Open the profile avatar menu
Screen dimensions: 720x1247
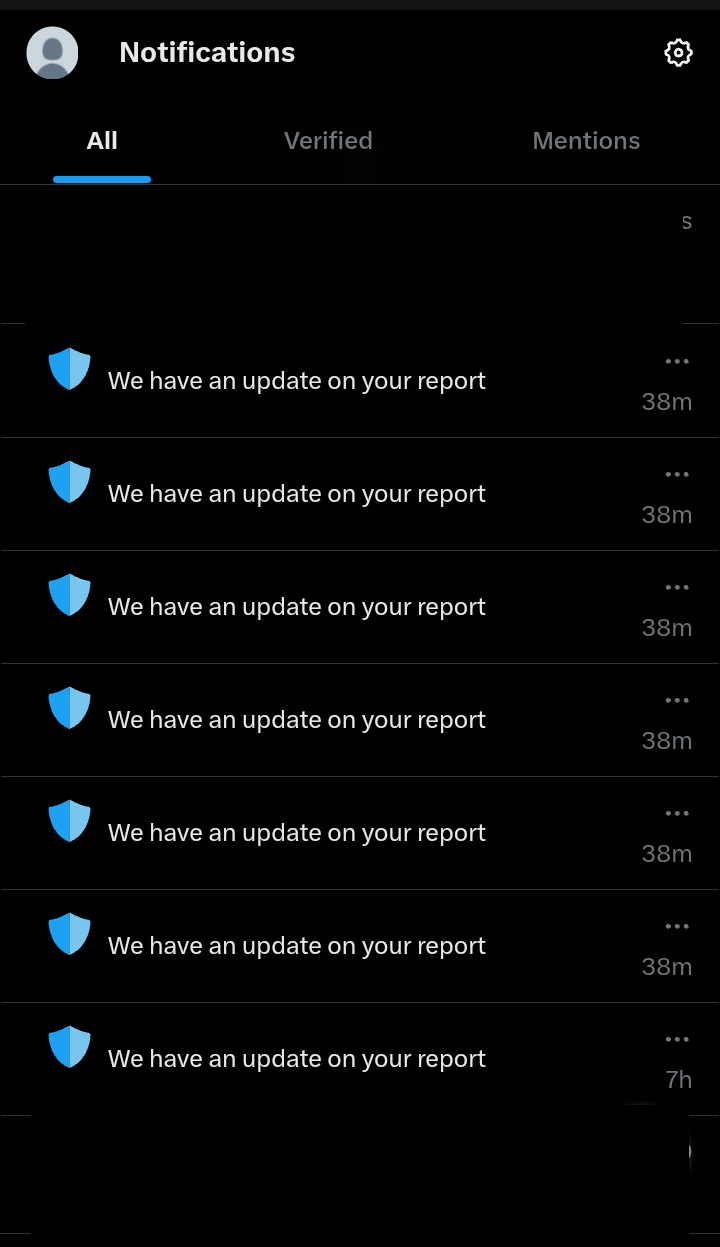coord(52,53)
